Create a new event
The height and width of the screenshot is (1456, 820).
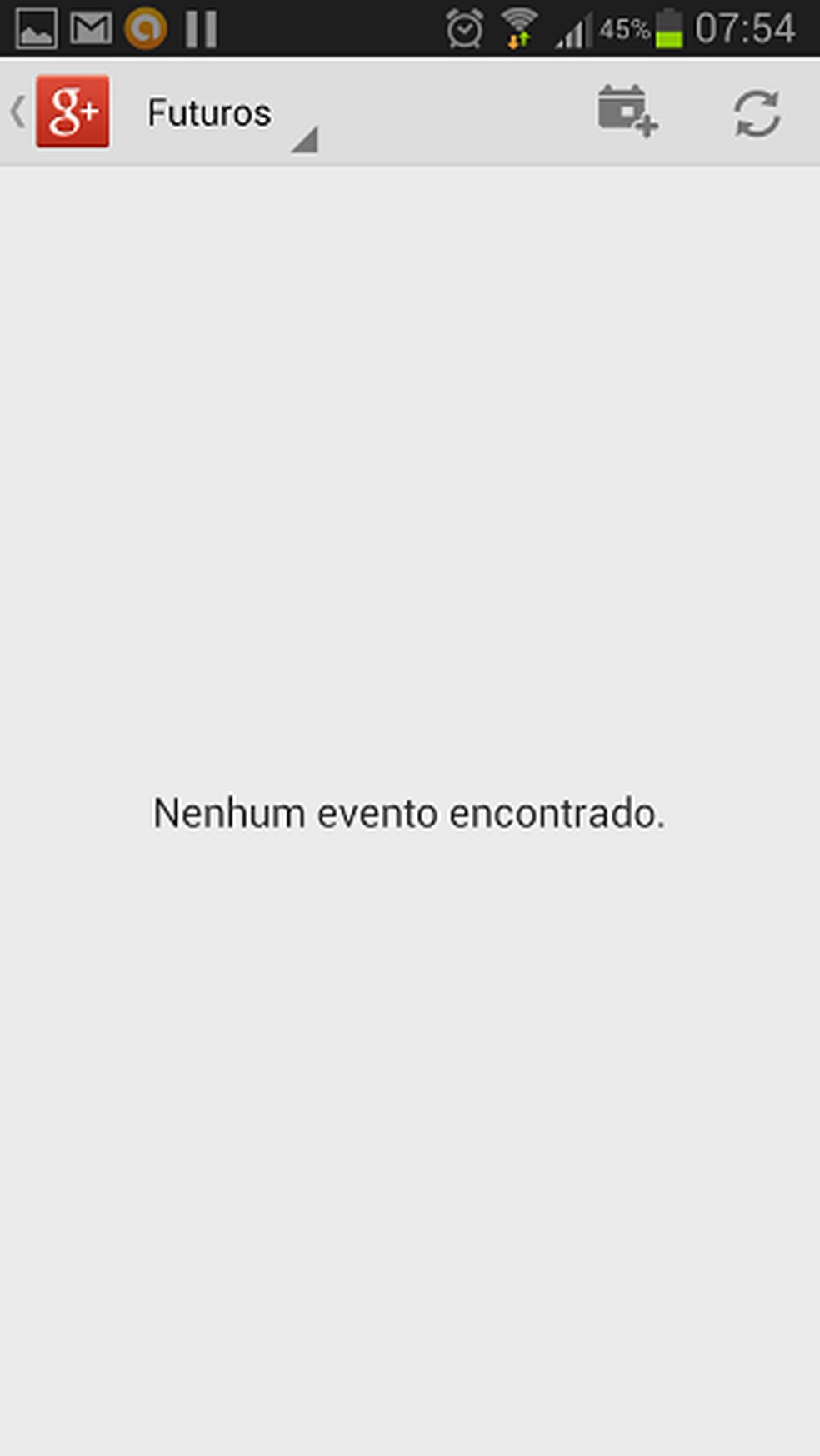[627, 112]
